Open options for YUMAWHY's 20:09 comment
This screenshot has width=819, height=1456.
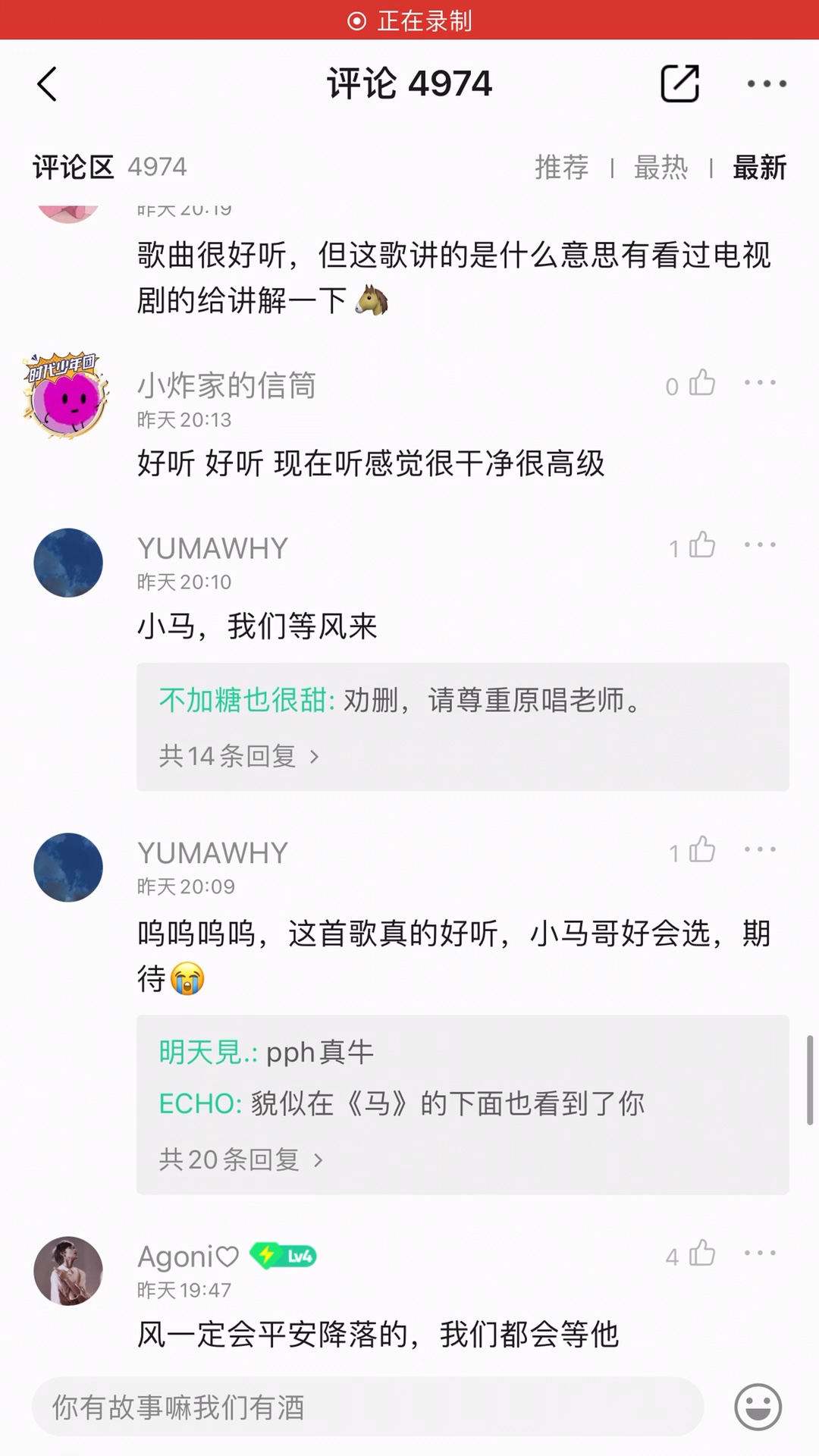click(759, 849)
